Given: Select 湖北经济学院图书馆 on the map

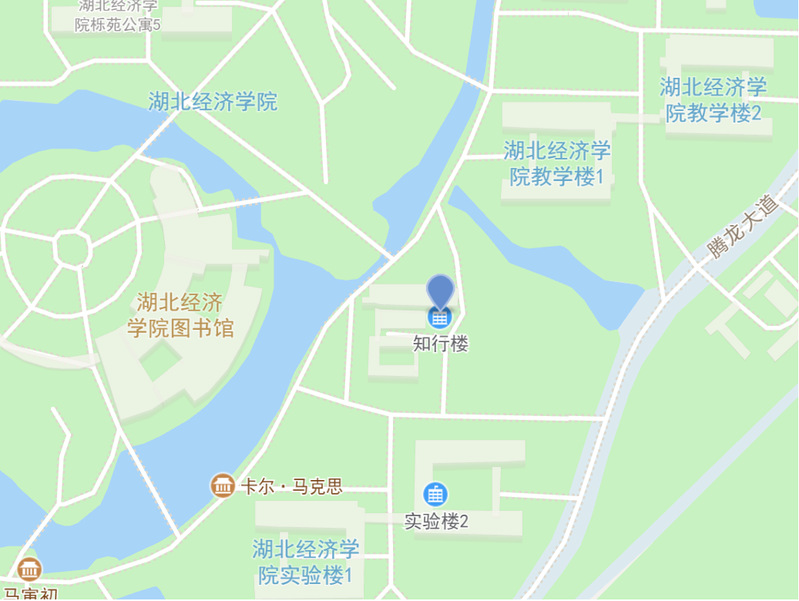Looking at the screenshot, I should pos(181,315).
